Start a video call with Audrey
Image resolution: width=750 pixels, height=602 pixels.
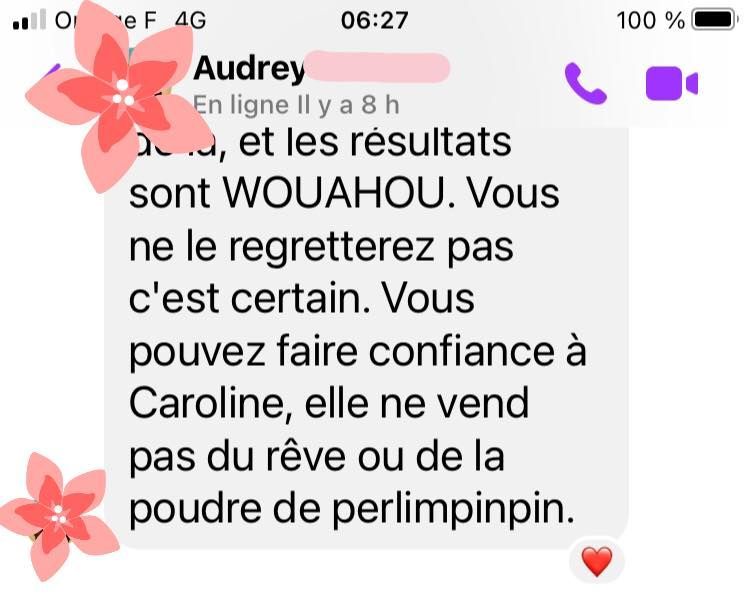coord(671,84)
